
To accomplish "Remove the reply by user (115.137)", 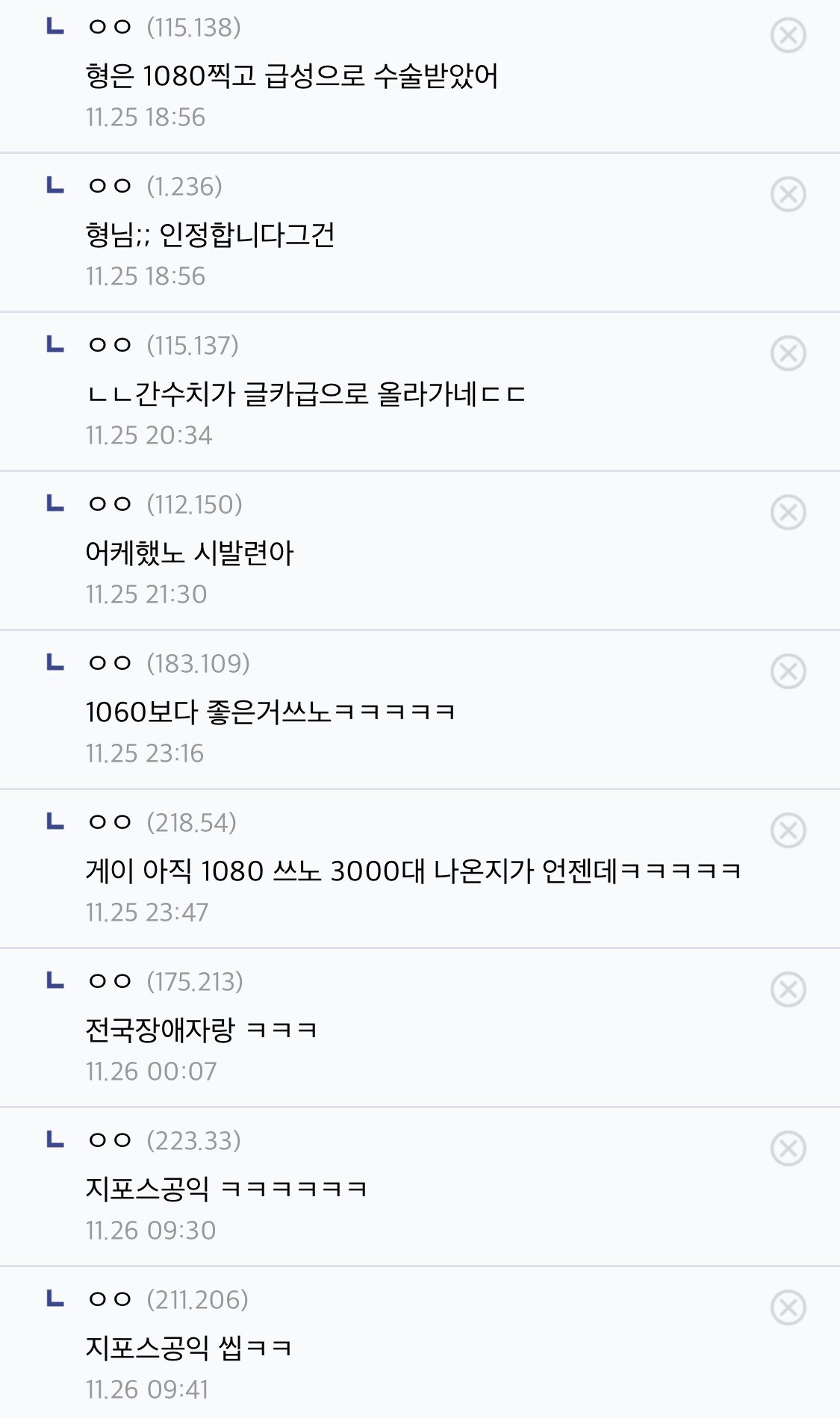I will (x=788, y=353).
